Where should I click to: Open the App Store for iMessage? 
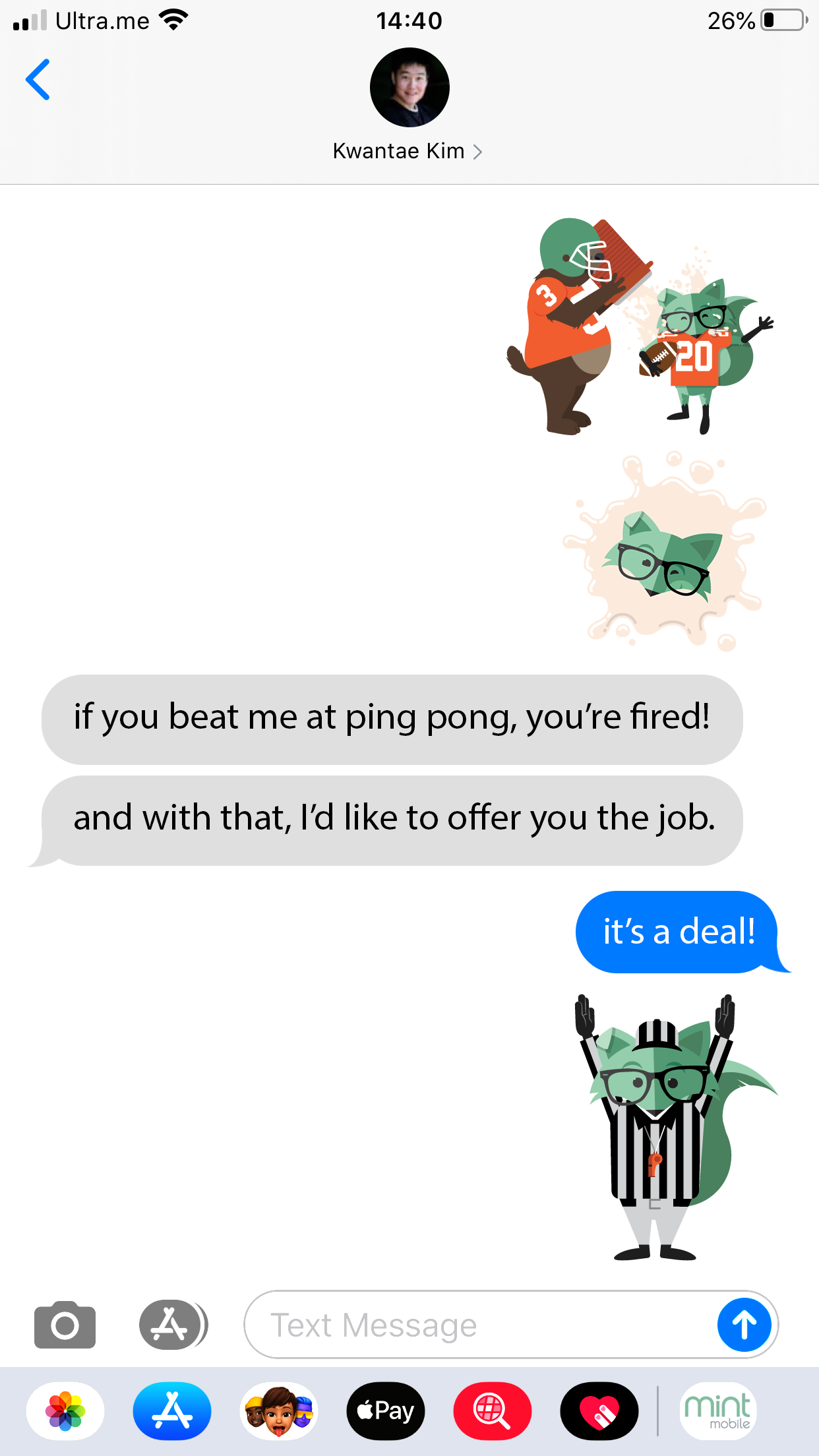(x=172, y=1411)
